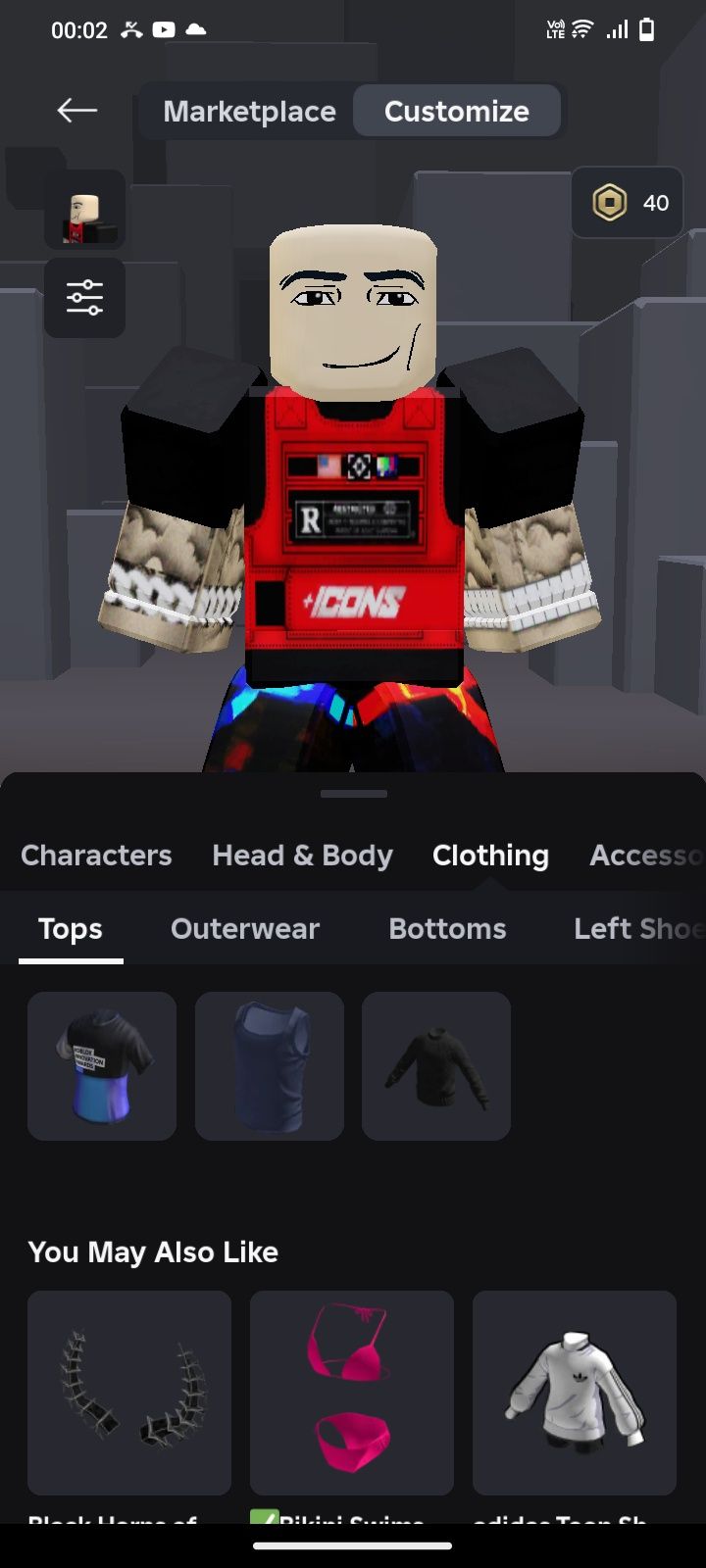The height and width of the screenshot is (1568, 706).
Task: Select the Tops sub-tab
Action: [x=71, y=928]
